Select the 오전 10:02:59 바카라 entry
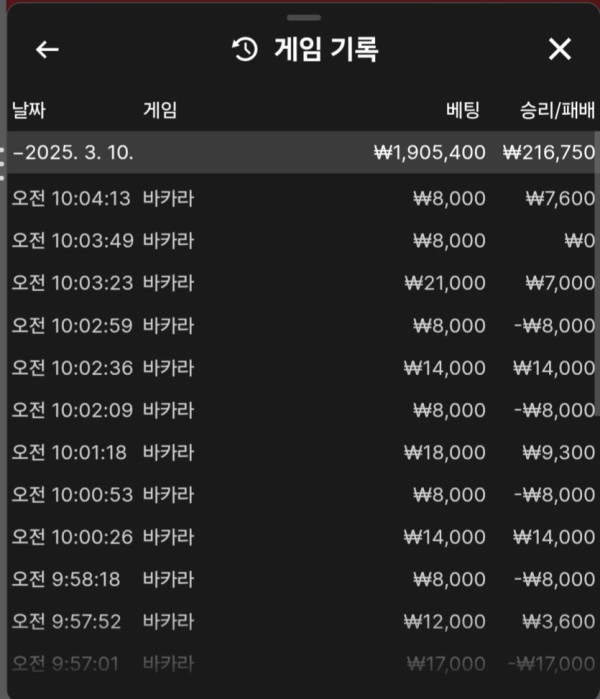Viewport: 600px width, 699px height. (x=300, y=325)
